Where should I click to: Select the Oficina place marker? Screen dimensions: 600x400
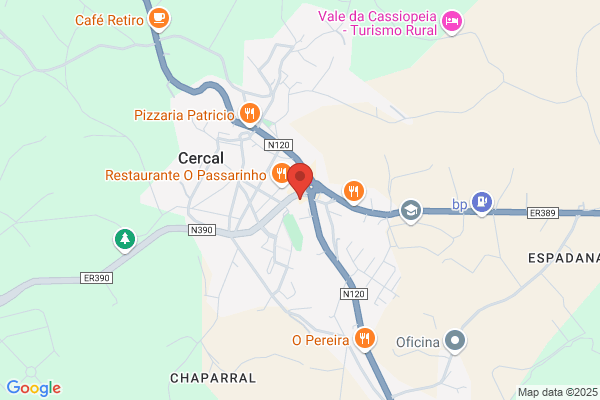click(455, 341)
